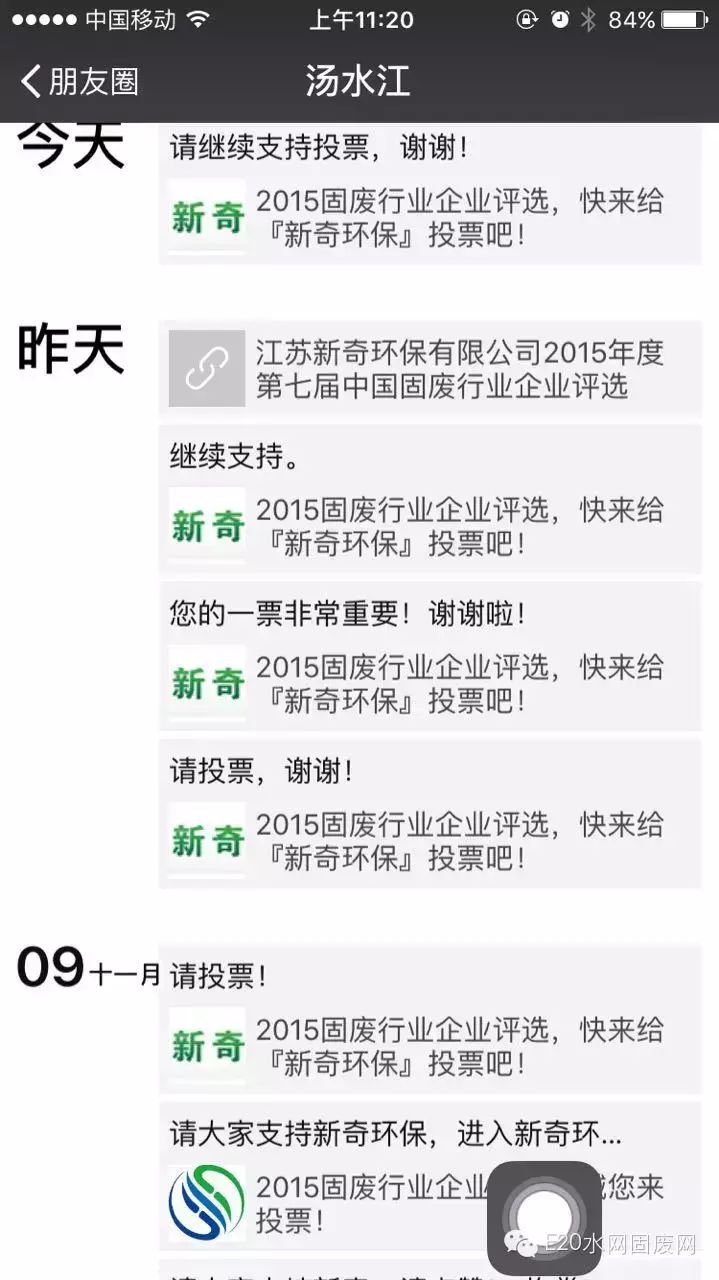Open the 请投票，谢谢 voting link card
Viewport: 719px width, 1280px height.
tap(430, 840)
